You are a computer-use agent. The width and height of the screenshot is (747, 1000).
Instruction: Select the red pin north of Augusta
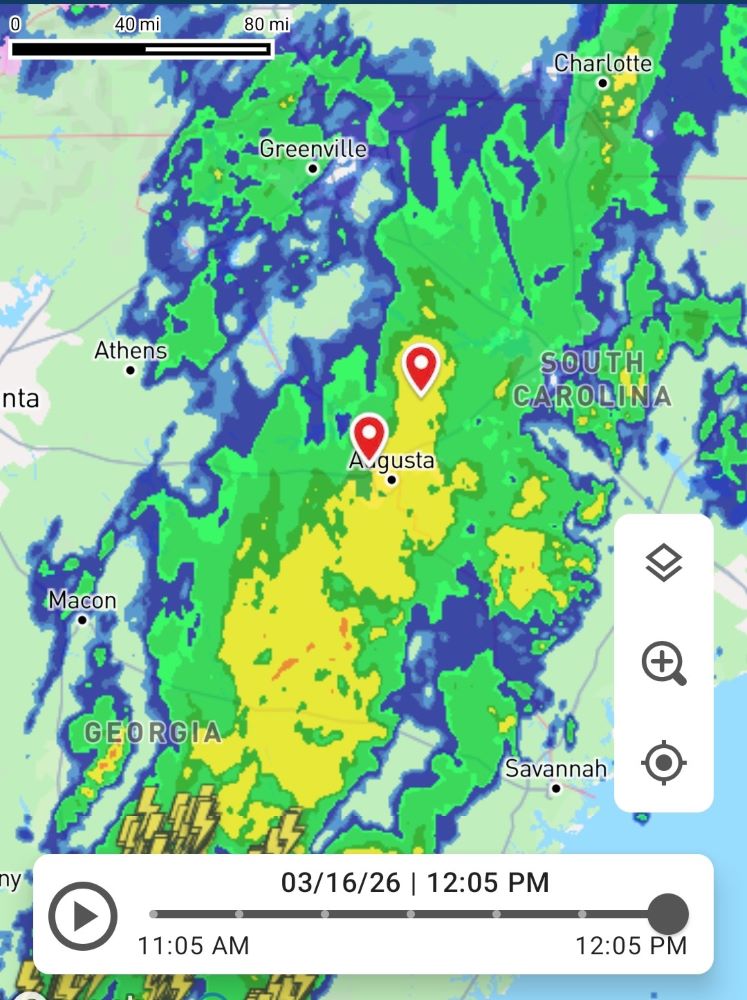(422, 367)
